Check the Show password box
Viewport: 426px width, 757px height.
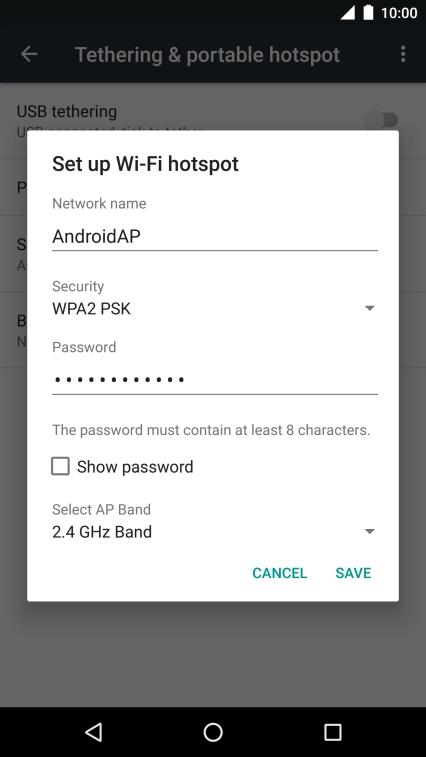(60, 466)
